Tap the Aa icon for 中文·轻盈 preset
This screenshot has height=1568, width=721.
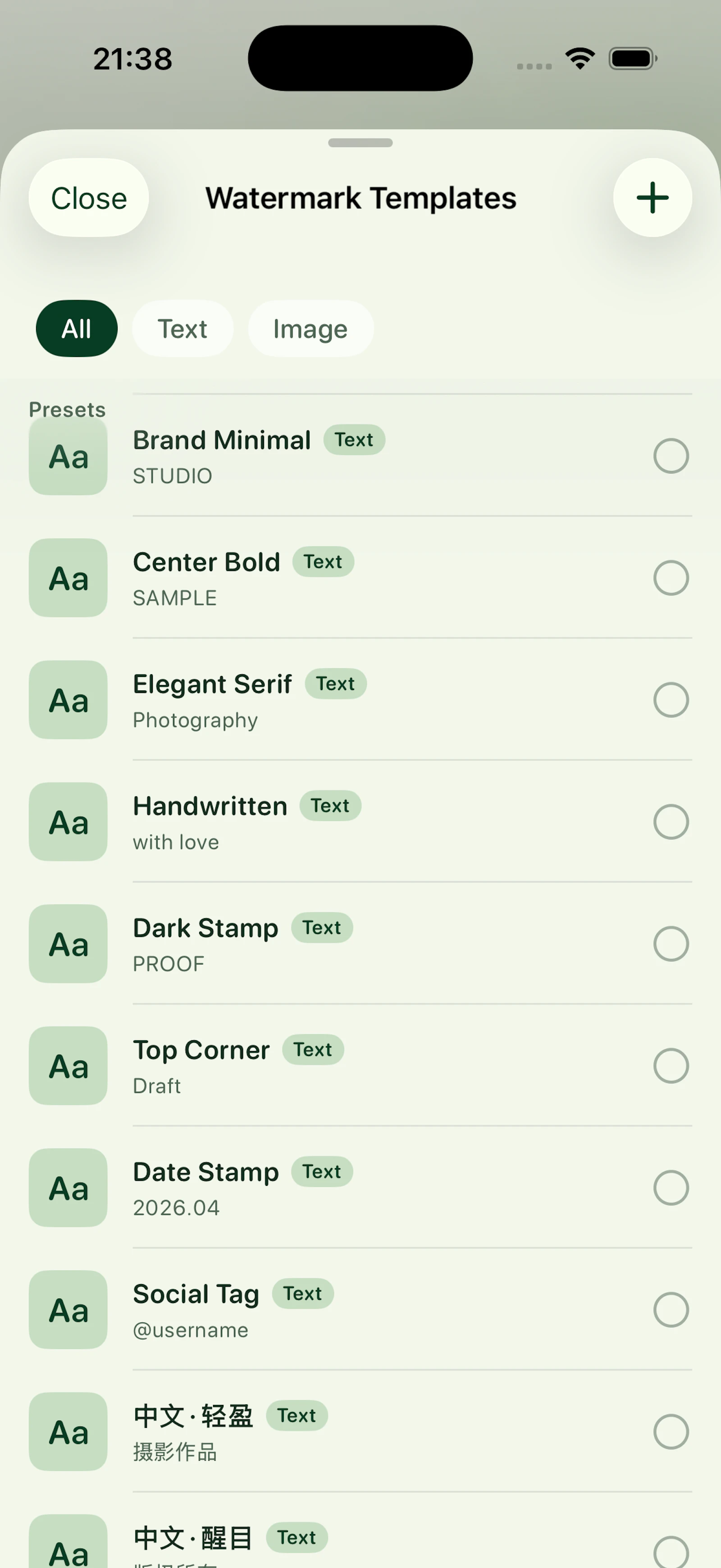point(68,1431)
